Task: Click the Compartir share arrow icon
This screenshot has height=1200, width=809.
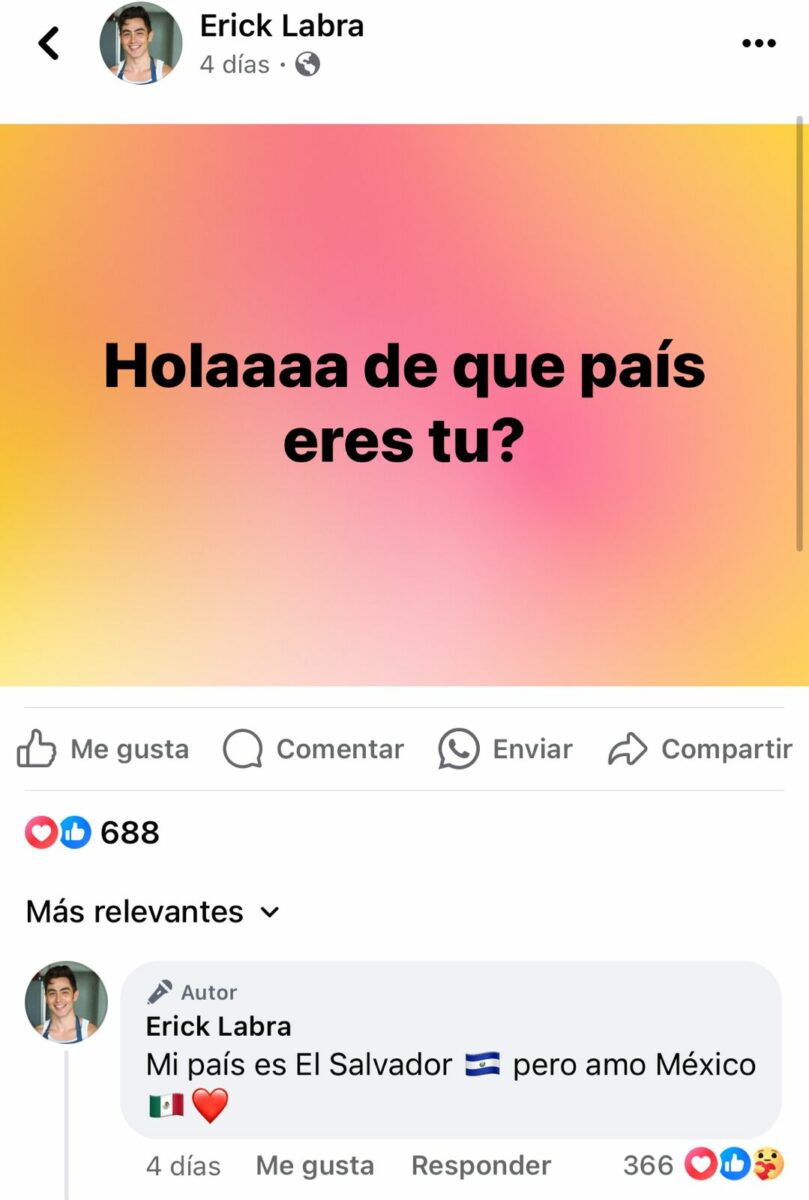Action: coord(630,747)
